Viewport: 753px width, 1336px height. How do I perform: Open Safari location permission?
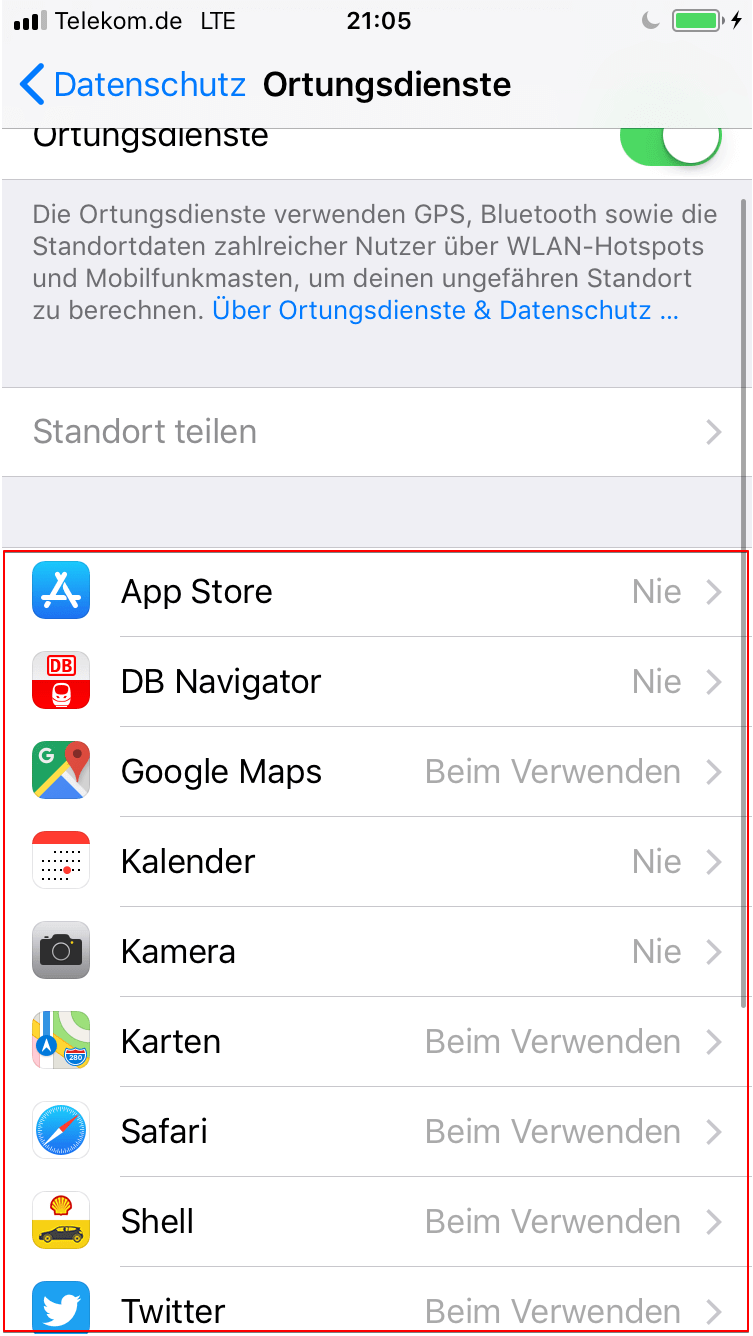376,1132
